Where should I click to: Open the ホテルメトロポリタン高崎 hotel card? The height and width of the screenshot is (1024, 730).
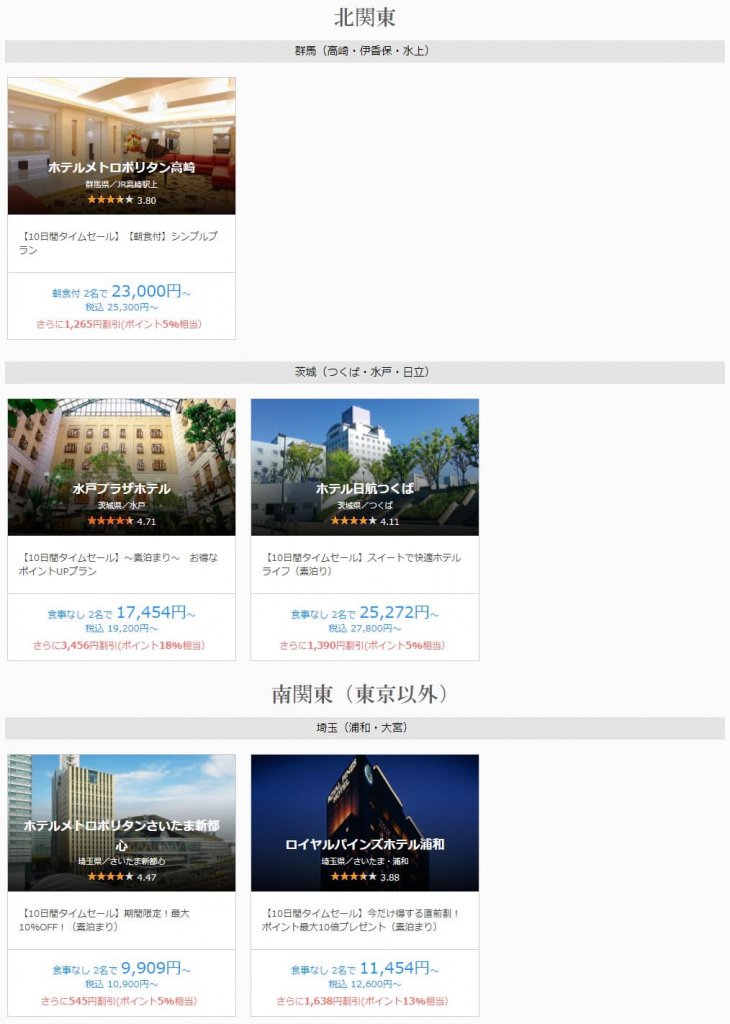(121, 168)
